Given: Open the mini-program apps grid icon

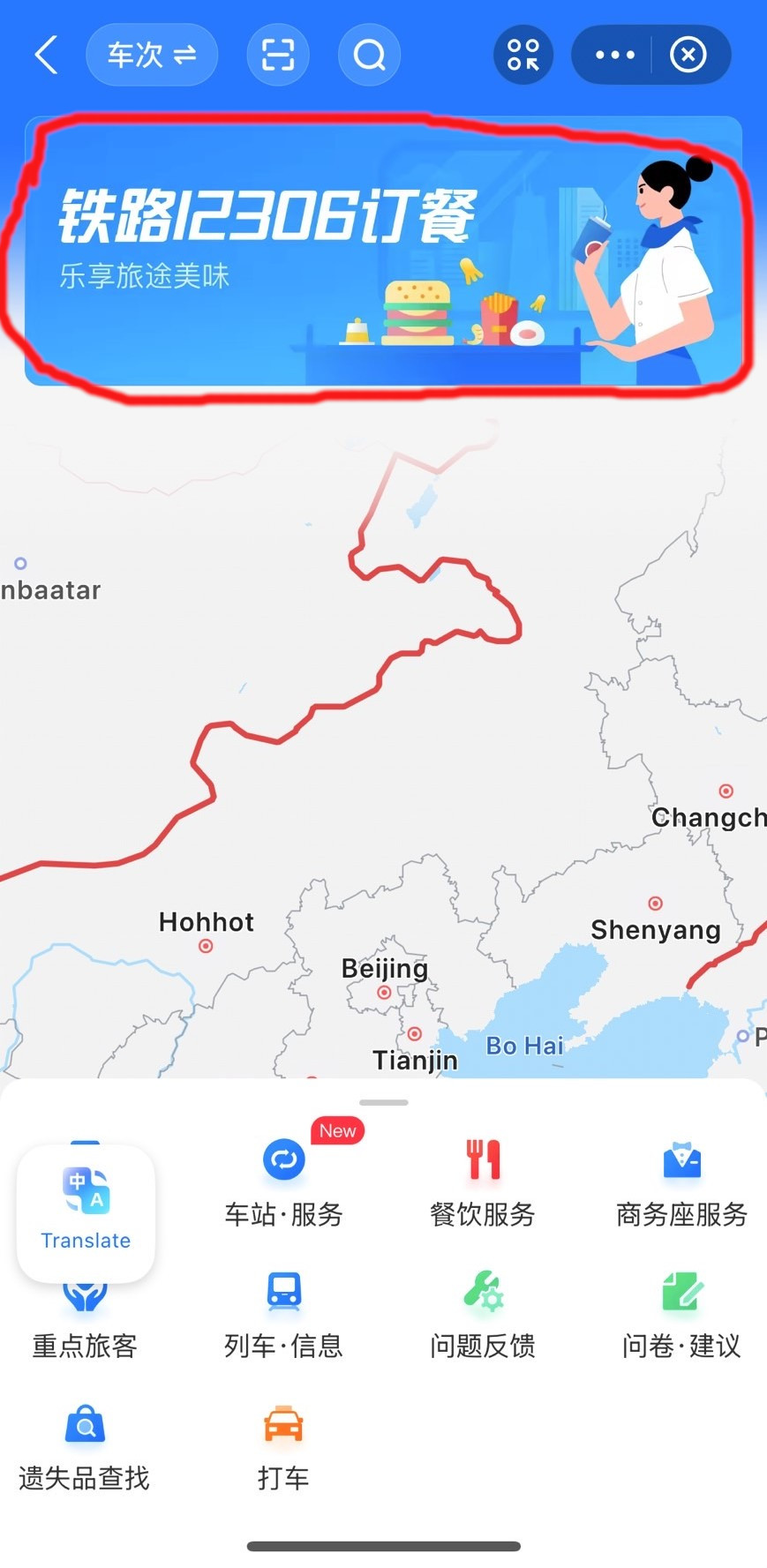Looking at the screenshot, I should coord(523,55).
